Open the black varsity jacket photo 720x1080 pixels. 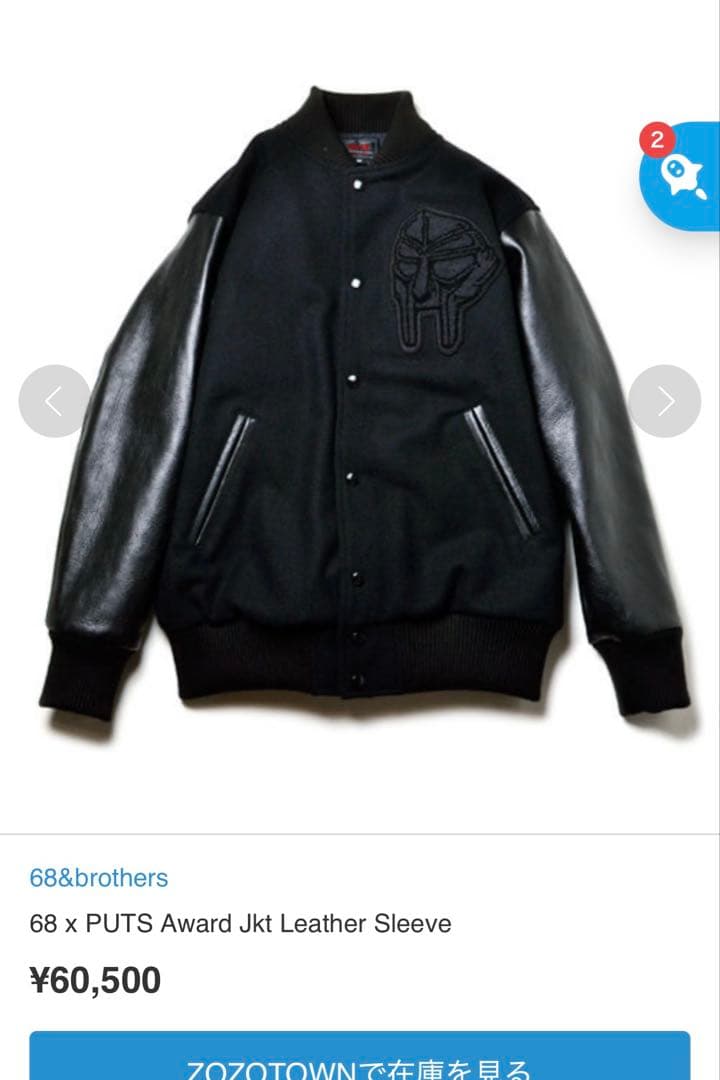point(360,400)
